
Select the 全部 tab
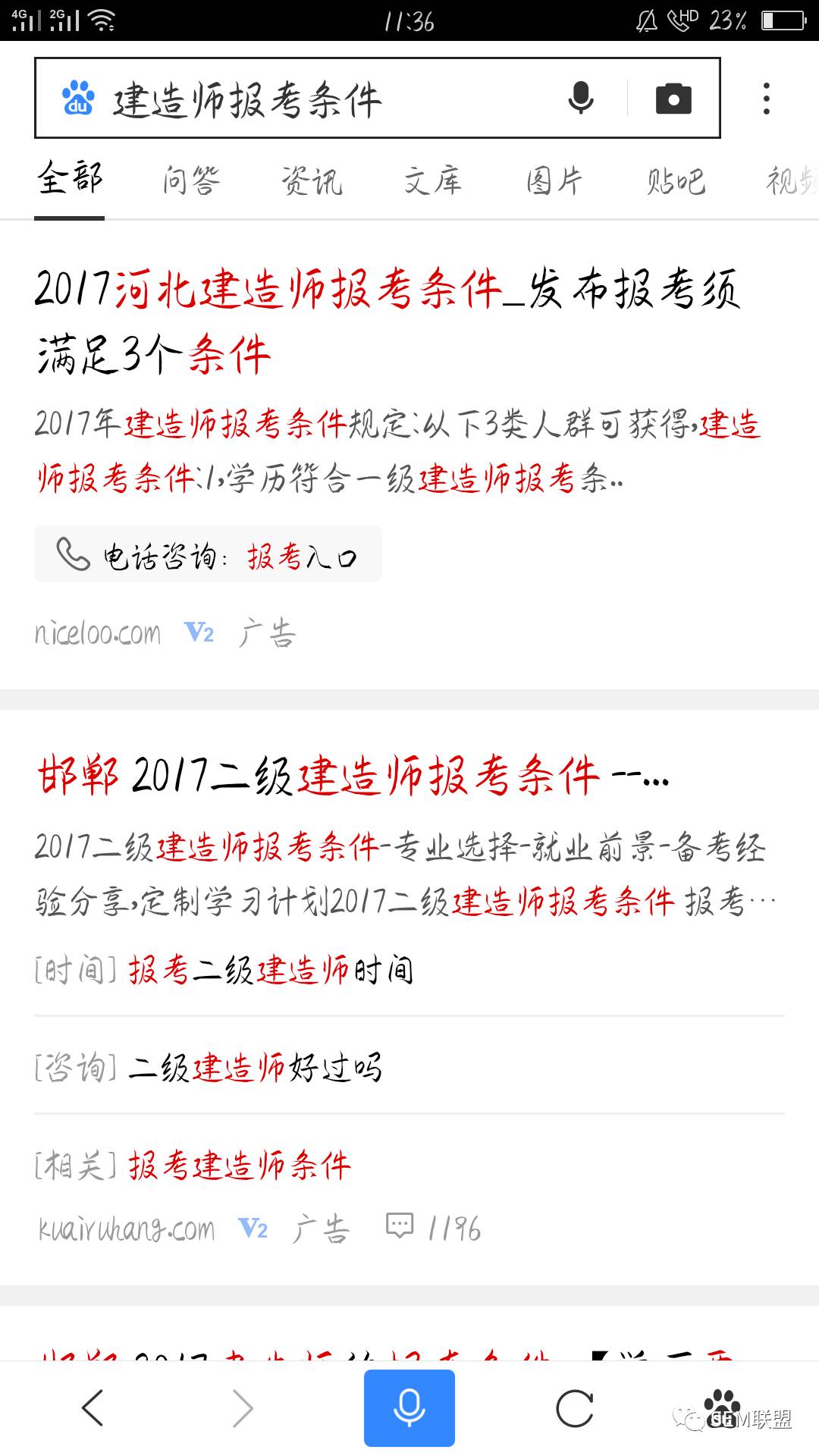coord(70,180)
